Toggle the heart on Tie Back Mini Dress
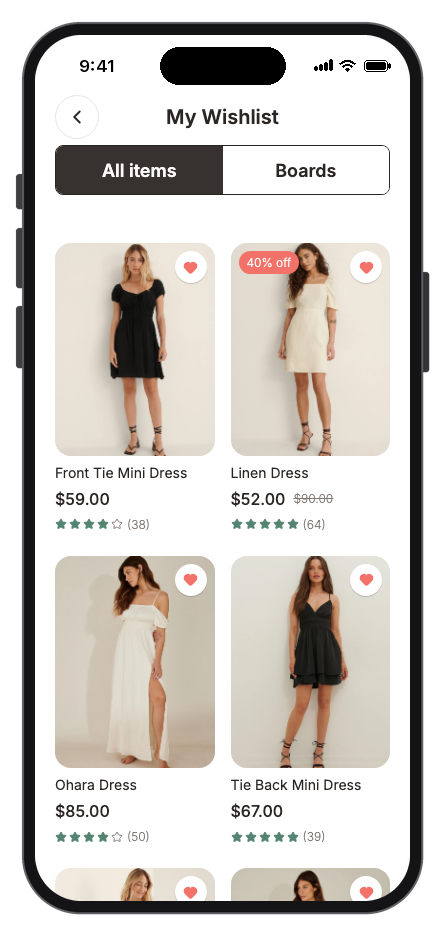 click(366, 580)
